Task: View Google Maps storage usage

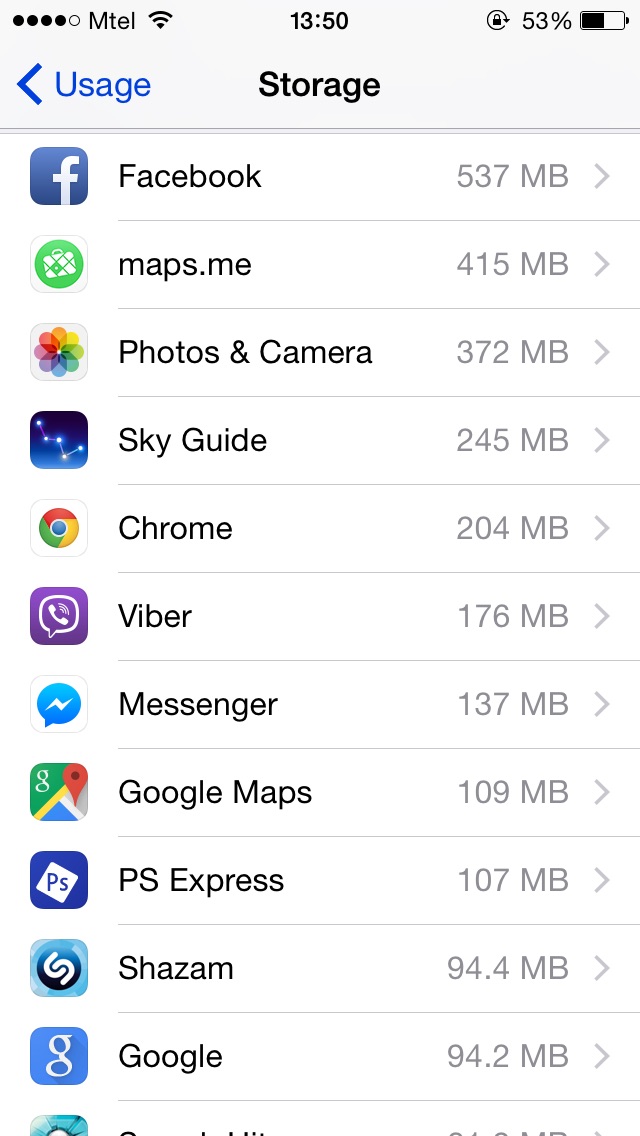Action: tap(320, 792)
